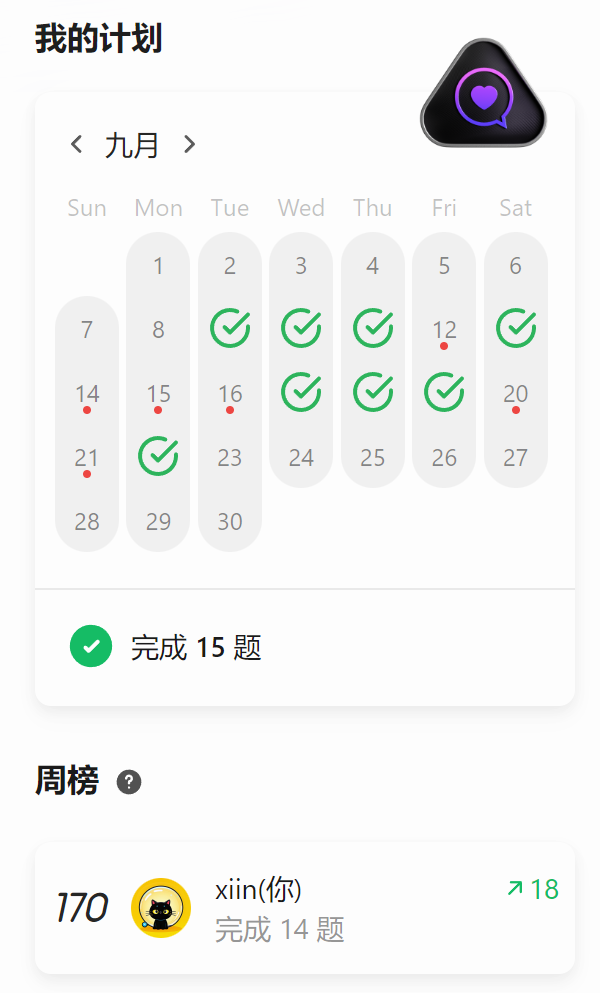Pick day 24 on the calendar

point(301,457)
